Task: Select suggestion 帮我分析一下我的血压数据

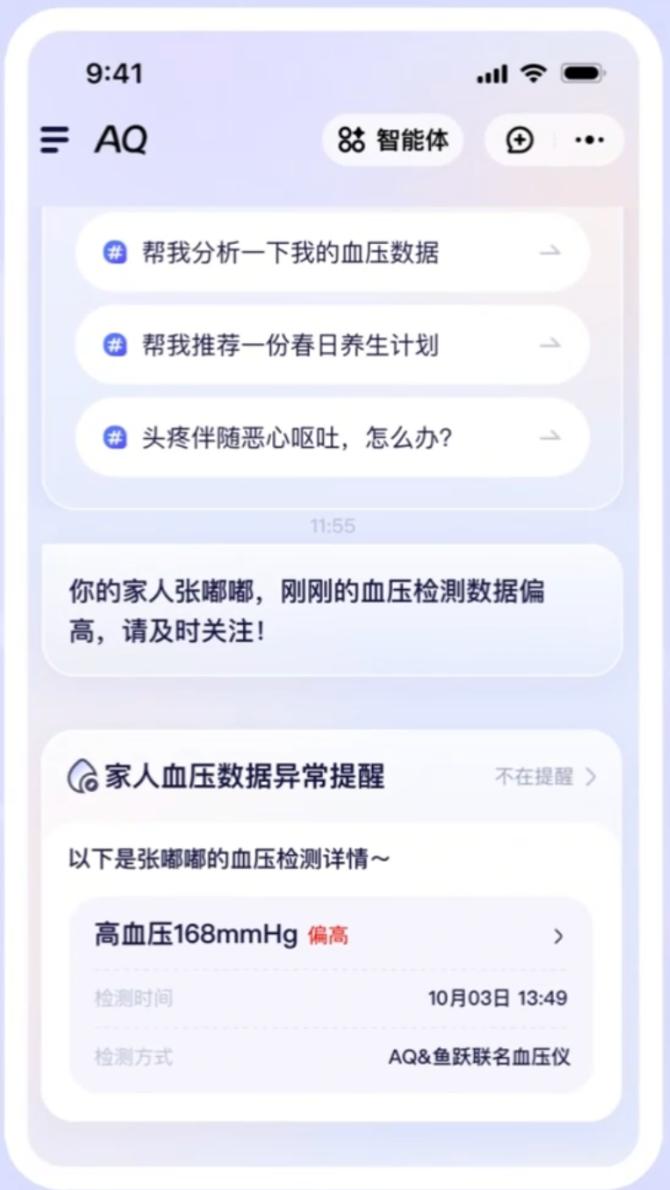Action: point(332,253)
